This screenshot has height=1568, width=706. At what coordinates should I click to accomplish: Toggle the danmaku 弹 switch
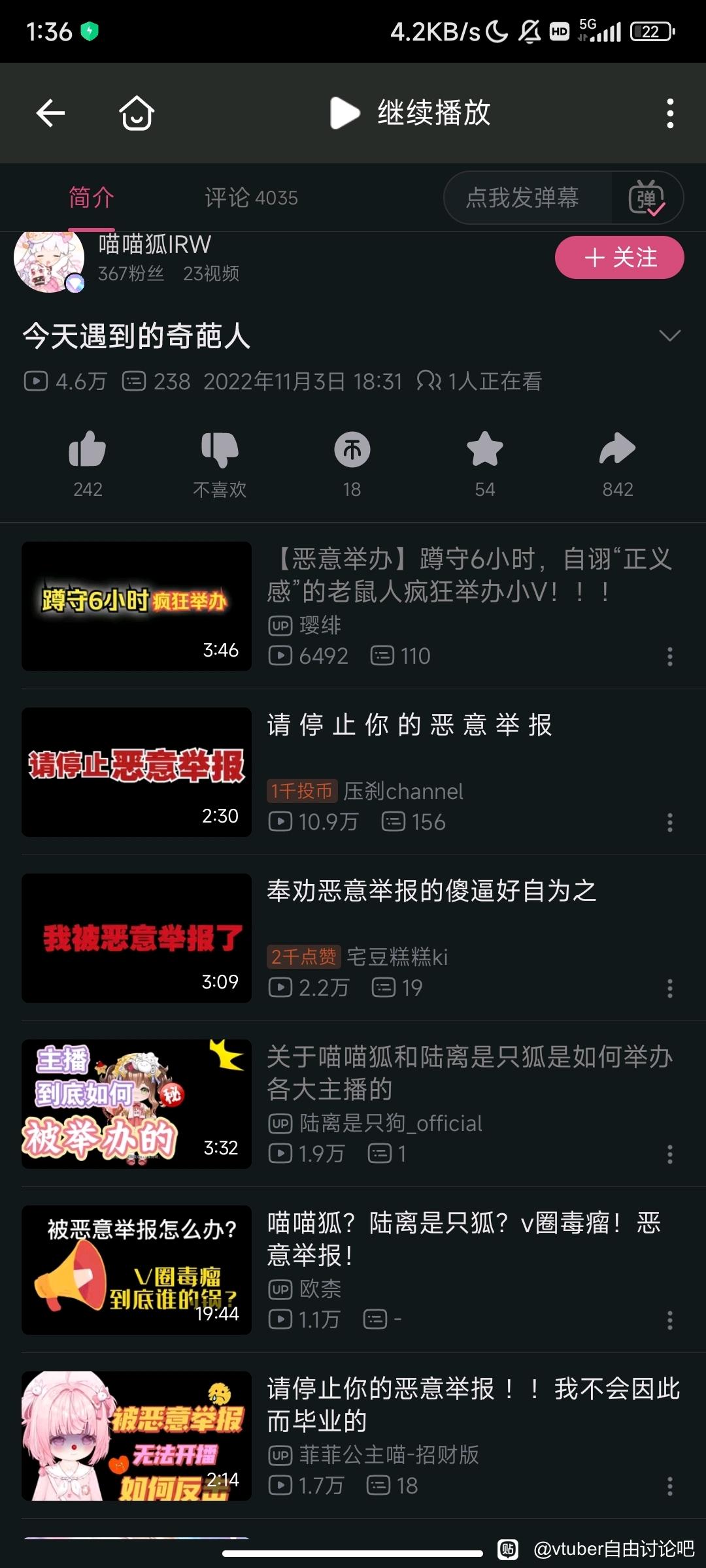[647, 197]
